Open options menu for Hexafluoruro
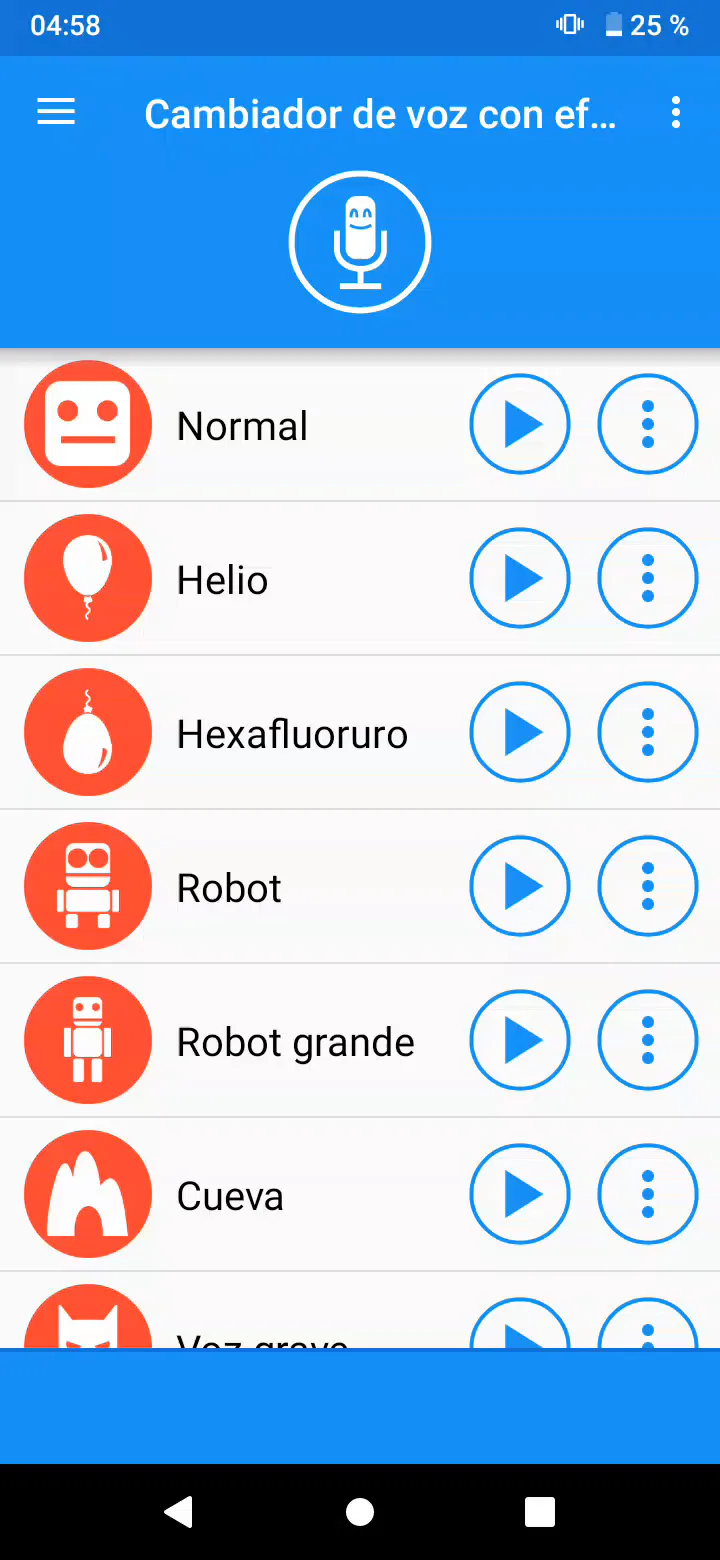 [x=648, y=733]
